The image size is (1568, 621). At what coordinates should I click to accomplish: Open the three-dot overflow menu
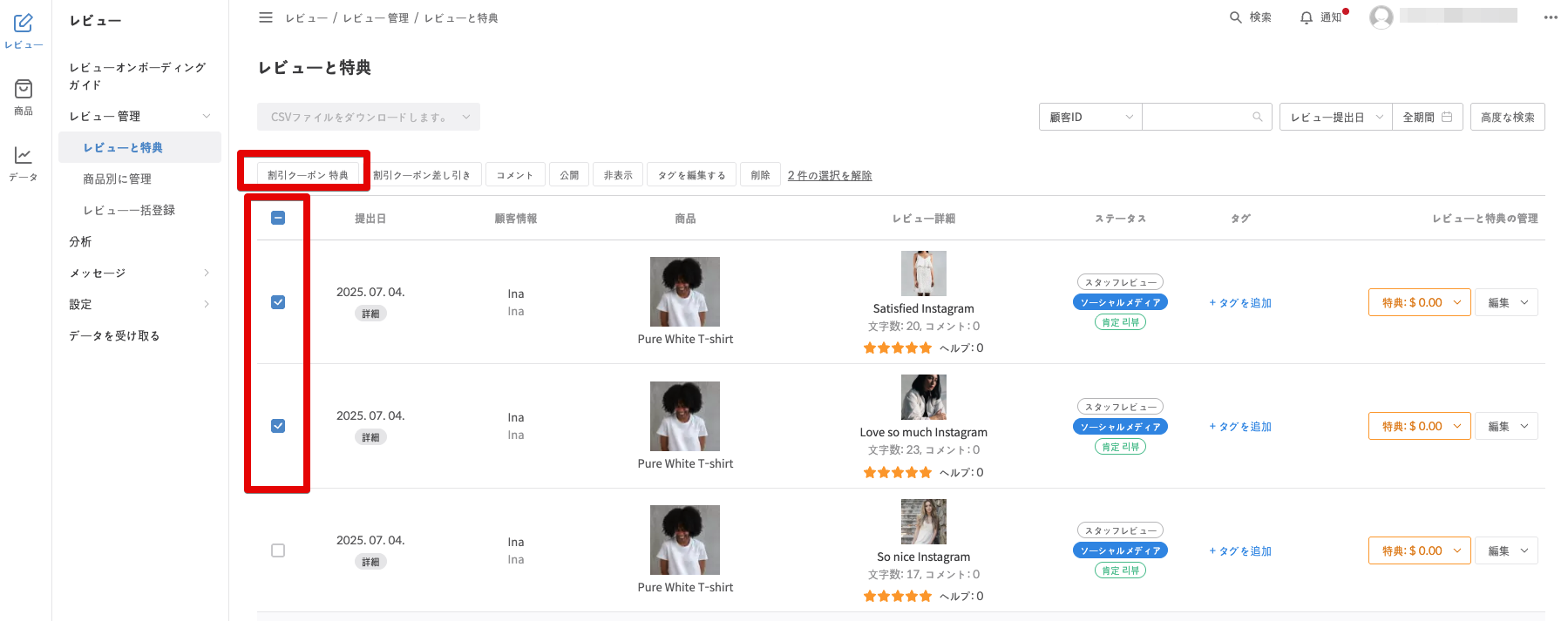1550,17
